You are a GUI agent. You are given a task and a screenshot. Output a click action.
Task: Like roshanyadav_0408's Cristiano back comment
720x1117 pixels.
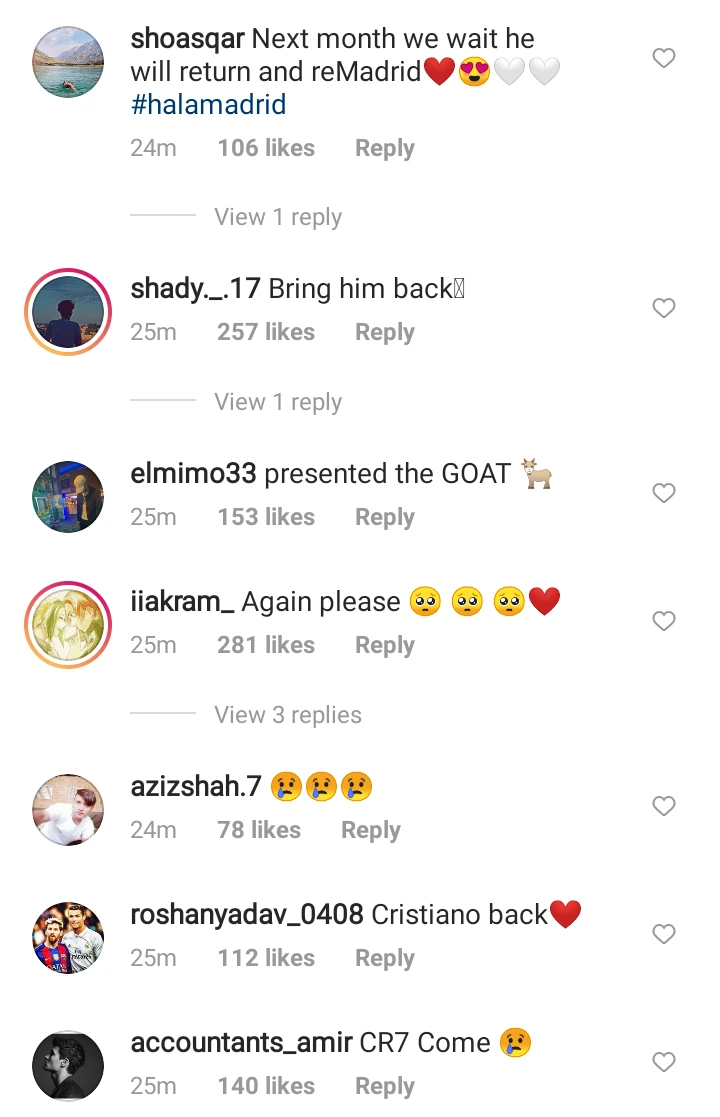pos(664,935)
